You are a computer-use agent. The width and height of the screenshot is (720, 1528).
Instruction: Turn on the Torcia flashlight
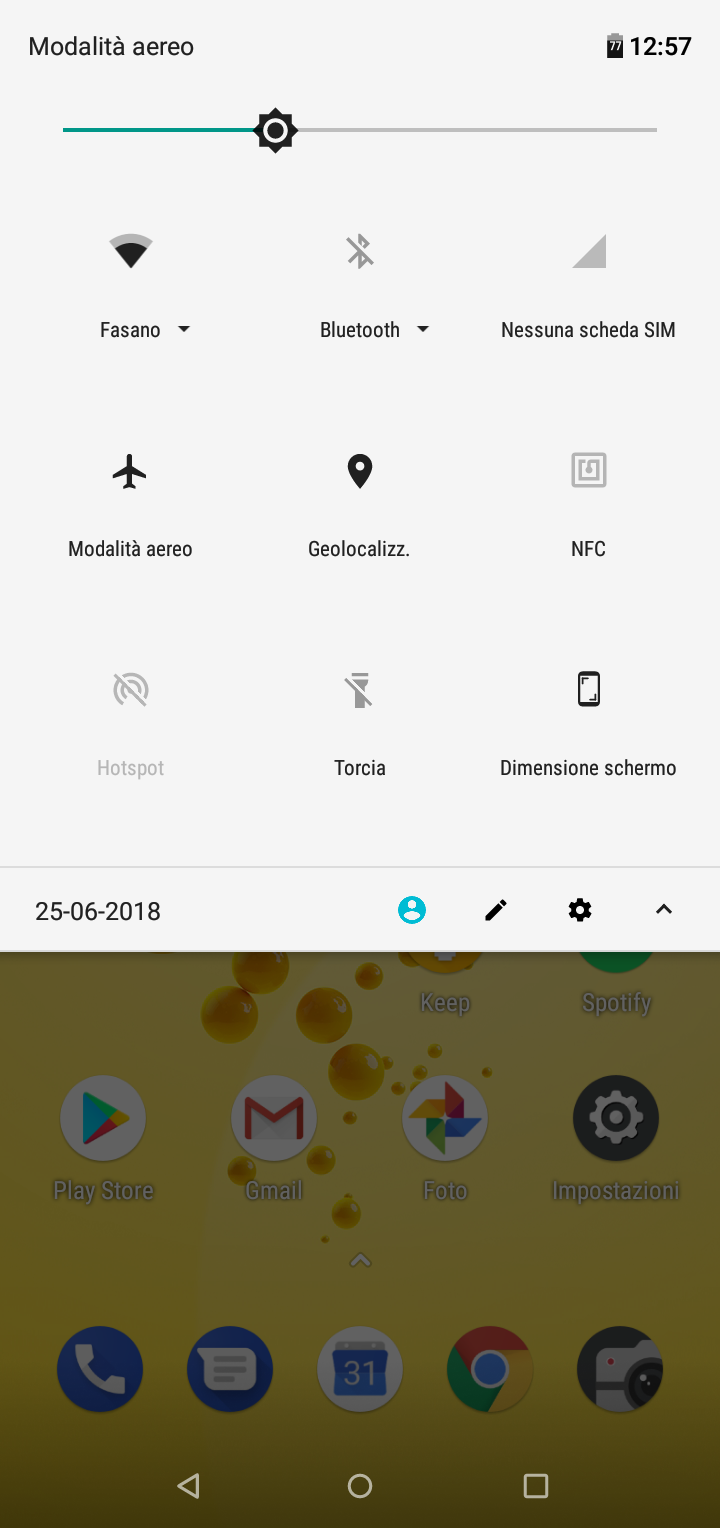coord(360,690)
